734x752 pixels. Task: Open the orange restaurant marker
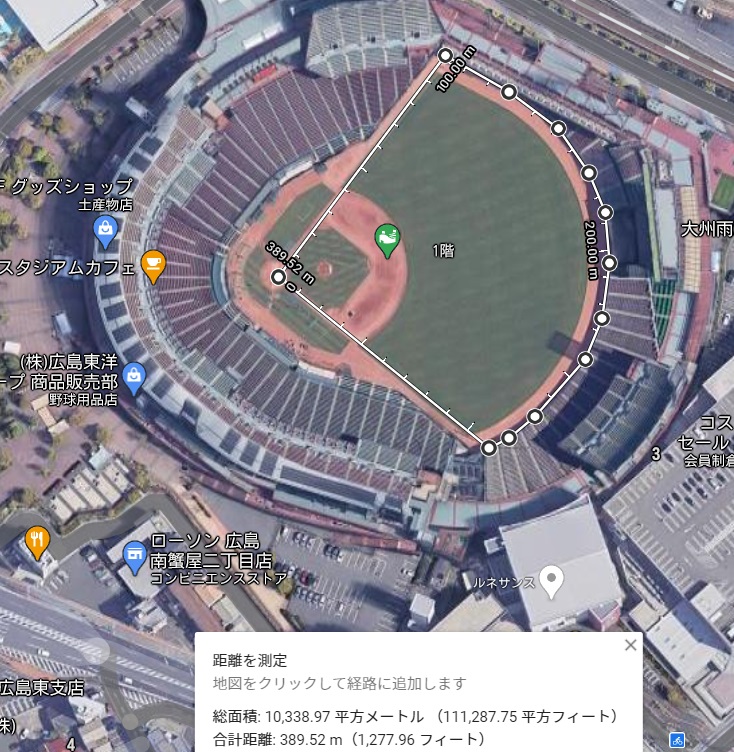pos(37,541)
